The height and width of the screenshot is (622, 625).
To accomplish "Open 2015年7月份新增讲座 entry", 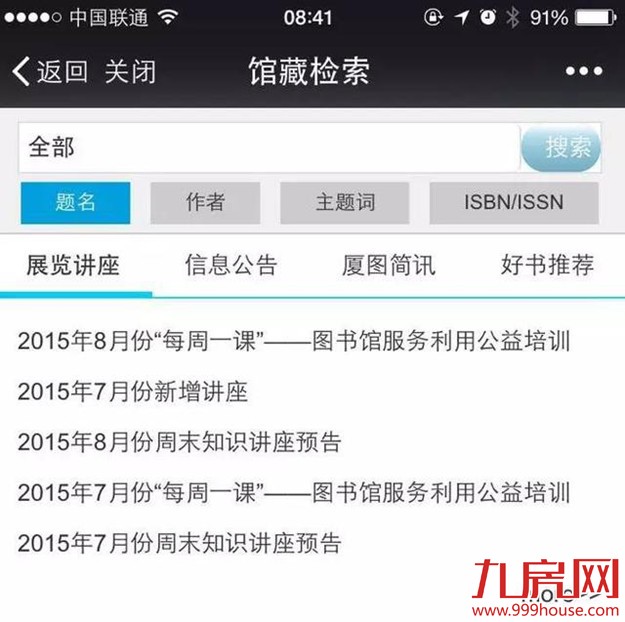I will [x=132, y=392].
